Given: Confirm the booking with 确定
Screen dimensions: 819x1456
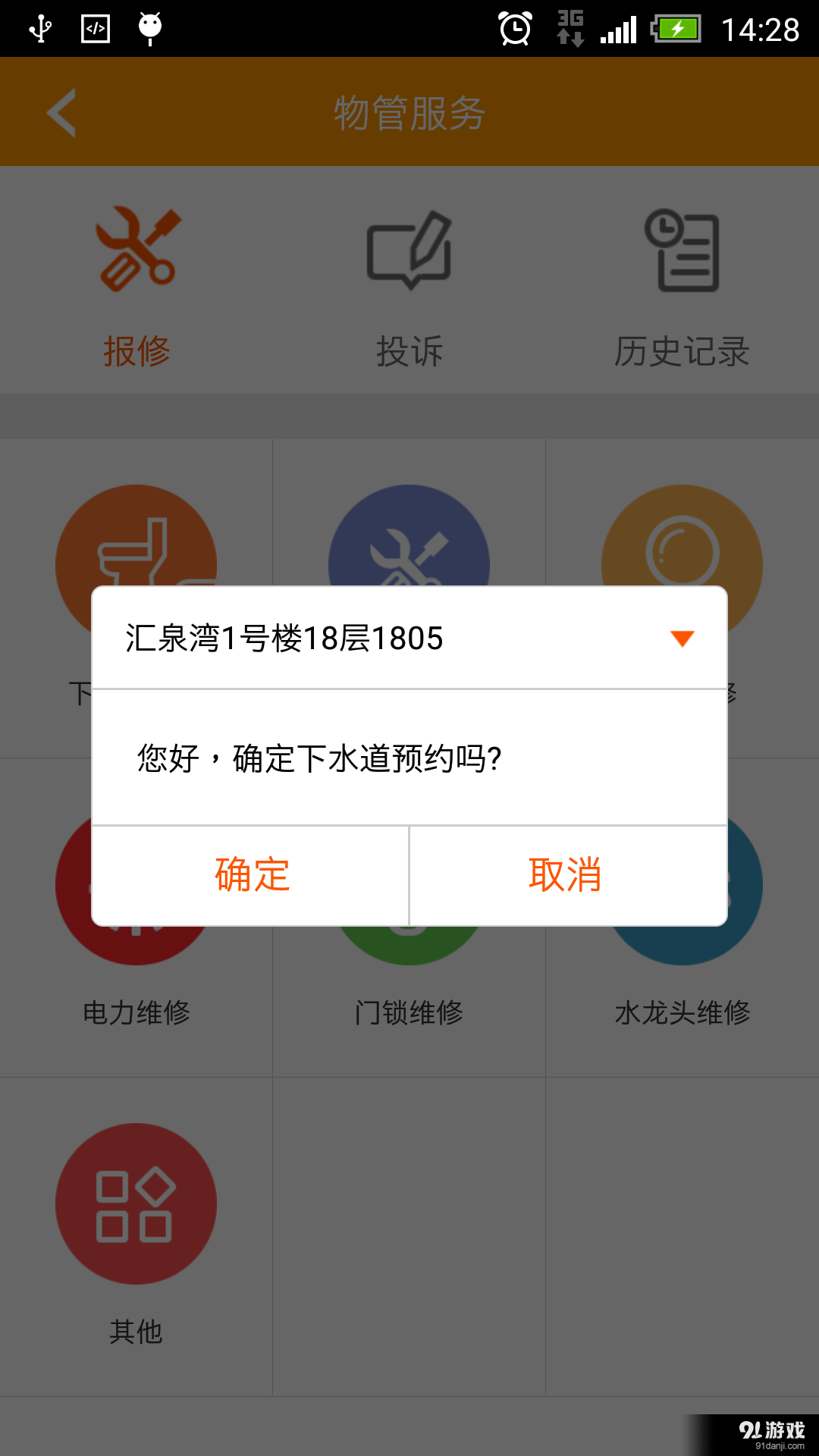Looking at the screenshot, I should click(x=250, y=874).
